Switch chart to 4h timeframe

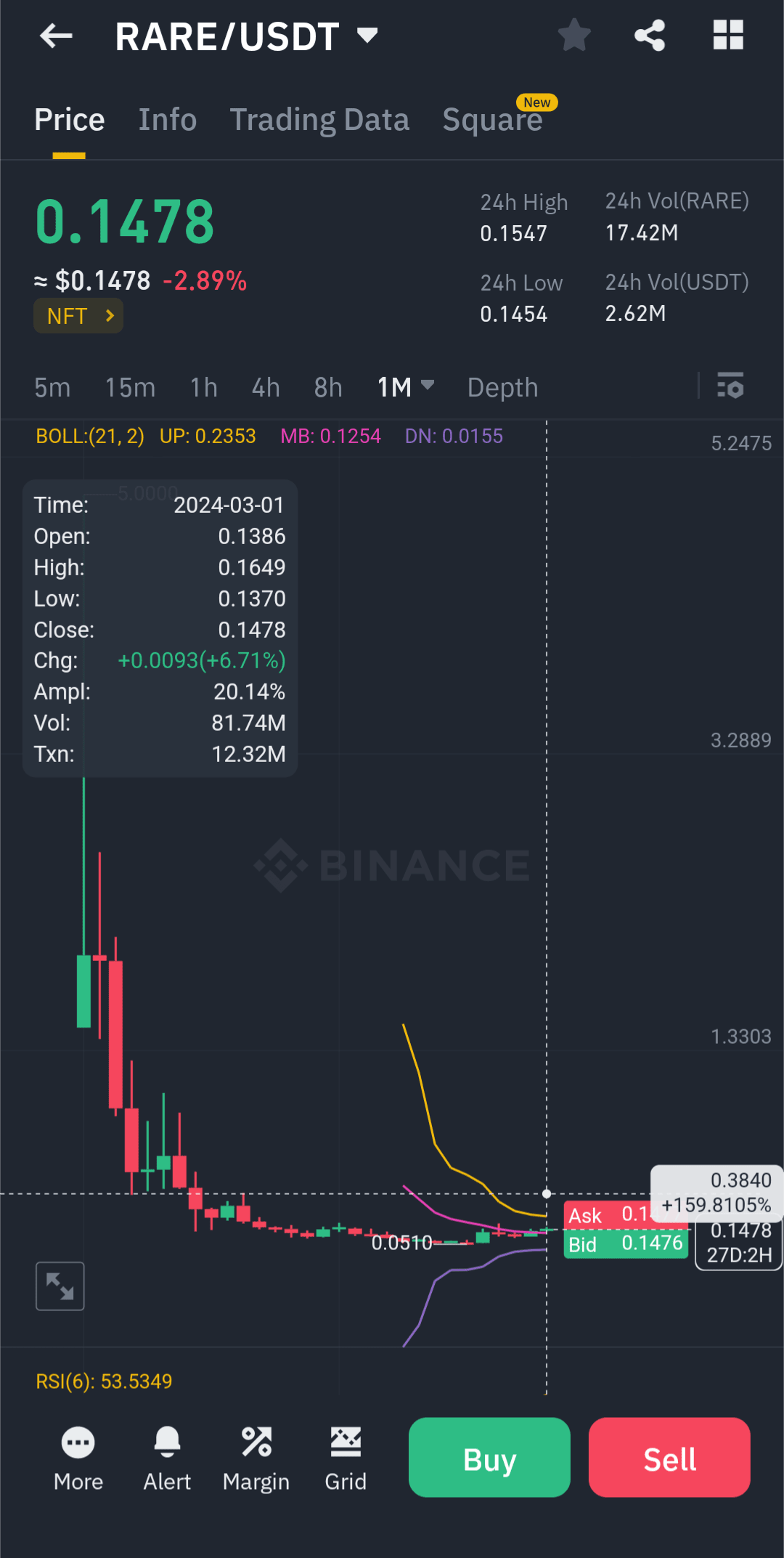pyautogui.click(x=265, y=387)
